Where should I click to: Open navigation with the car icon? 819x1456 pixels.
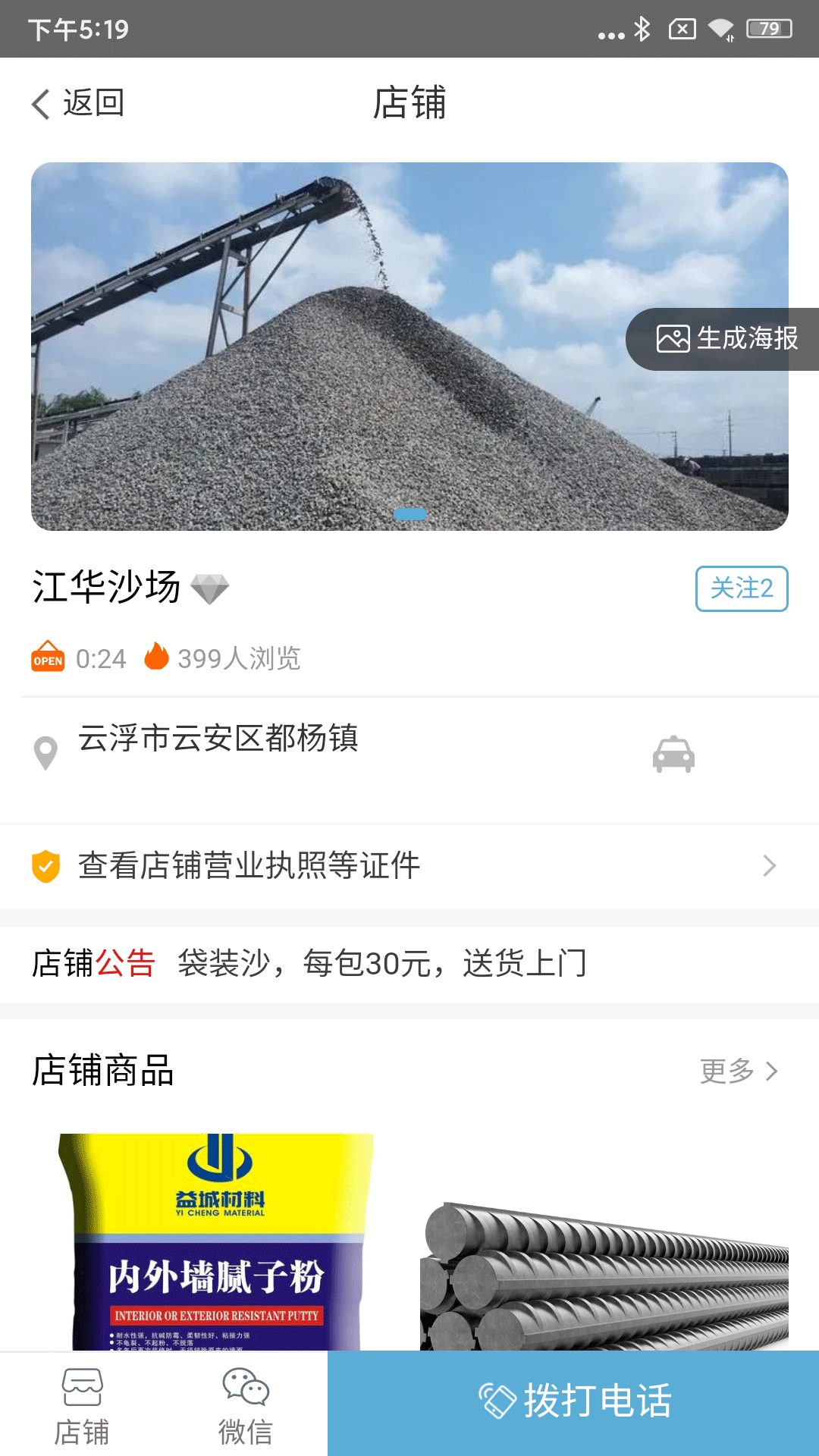(x=673, y=755)
